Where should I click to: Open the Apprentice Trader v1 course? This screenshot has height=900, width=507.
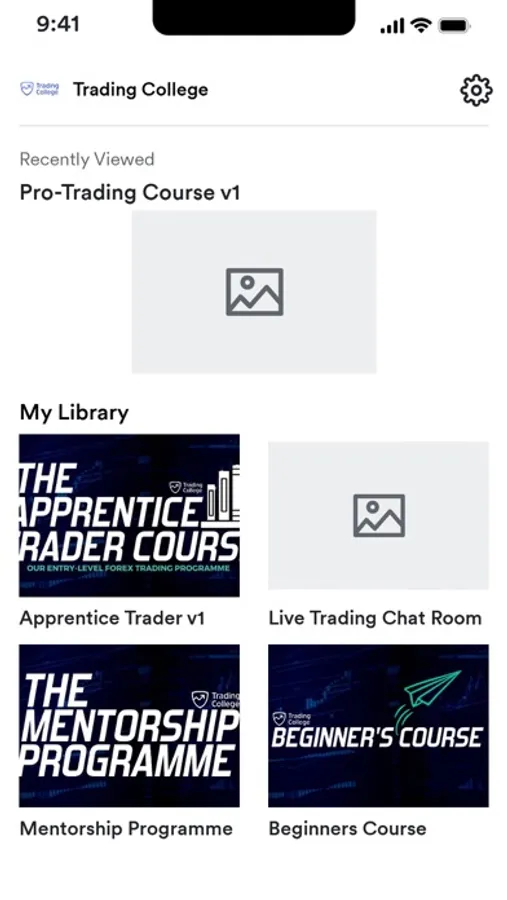(129, 515)
